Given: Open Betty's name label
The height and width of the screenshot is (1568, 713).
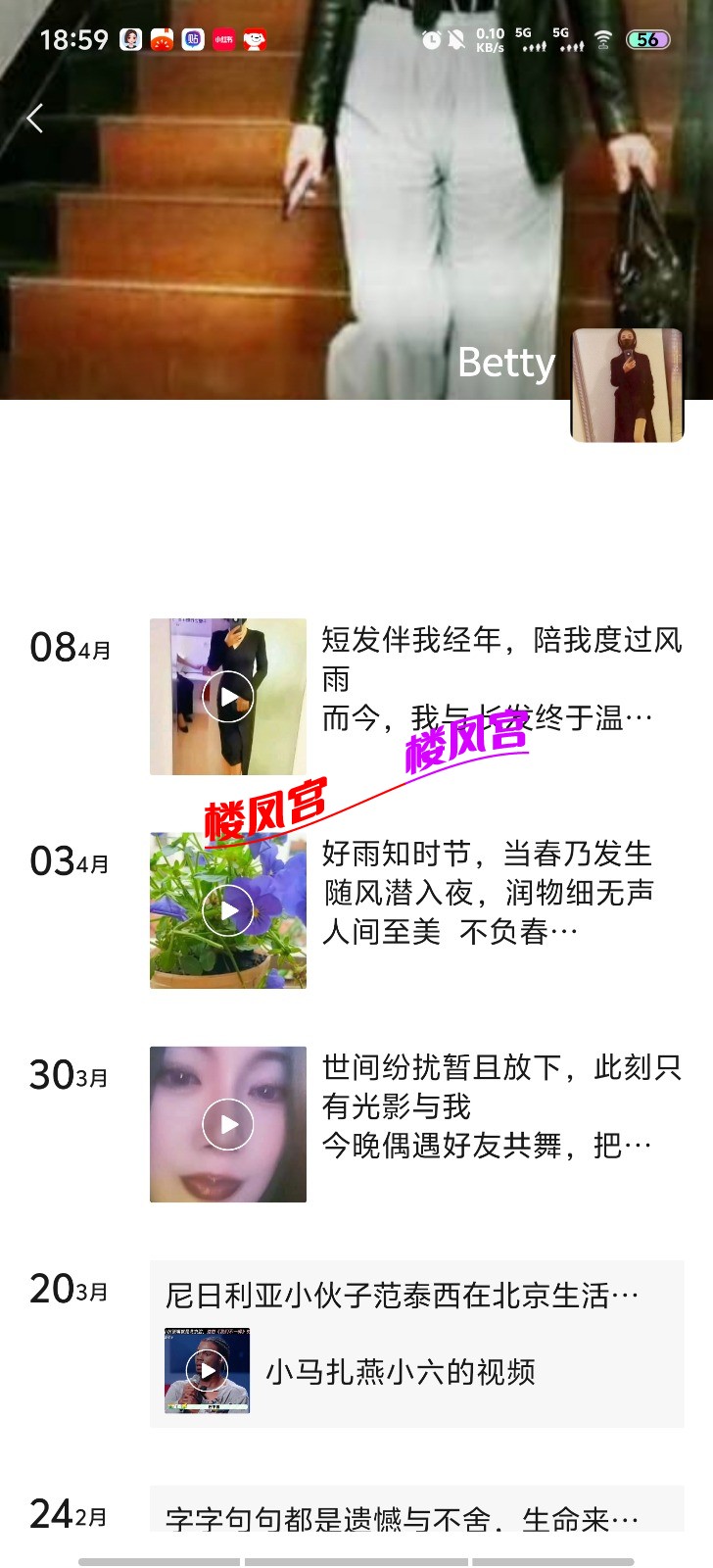Looking at the screenshot, I should (505, 363).
